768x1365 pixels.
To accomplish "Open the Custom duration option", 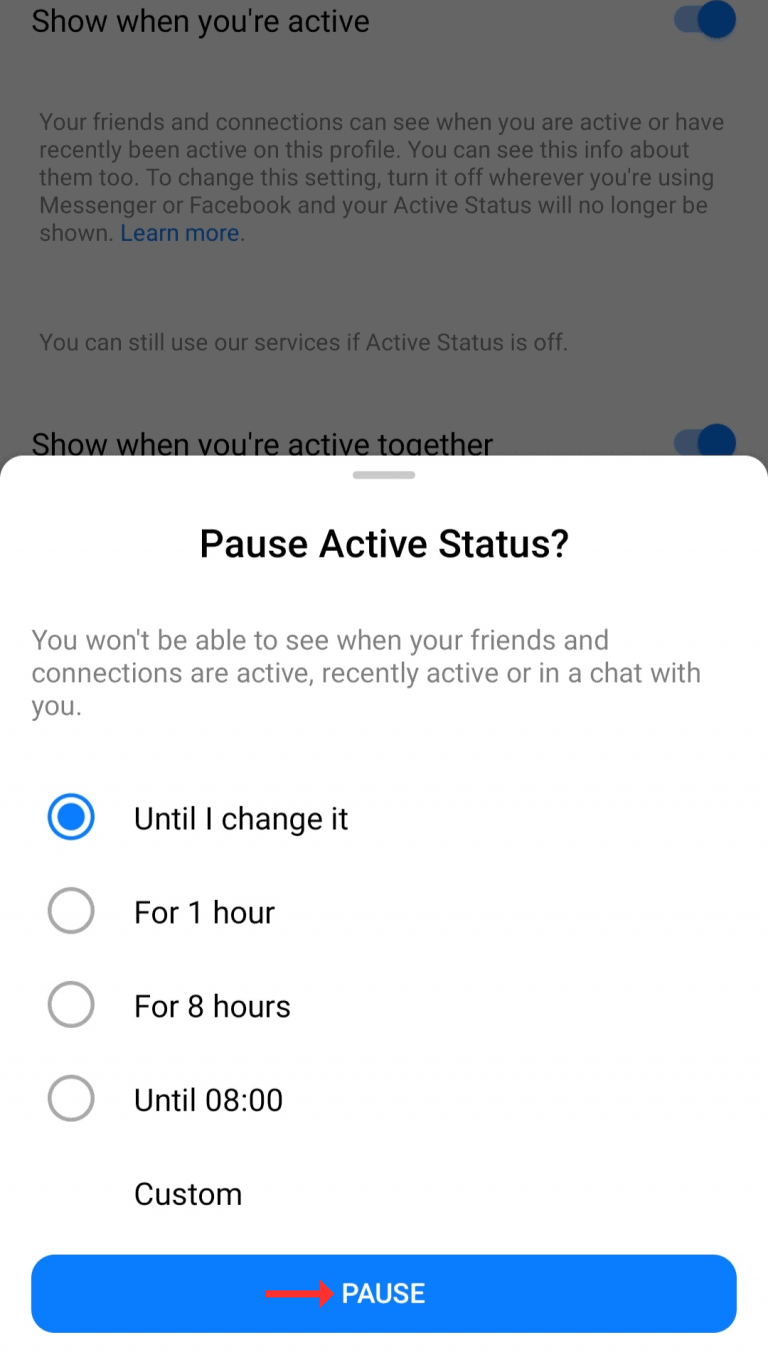I will click(x=188, y=1194).
